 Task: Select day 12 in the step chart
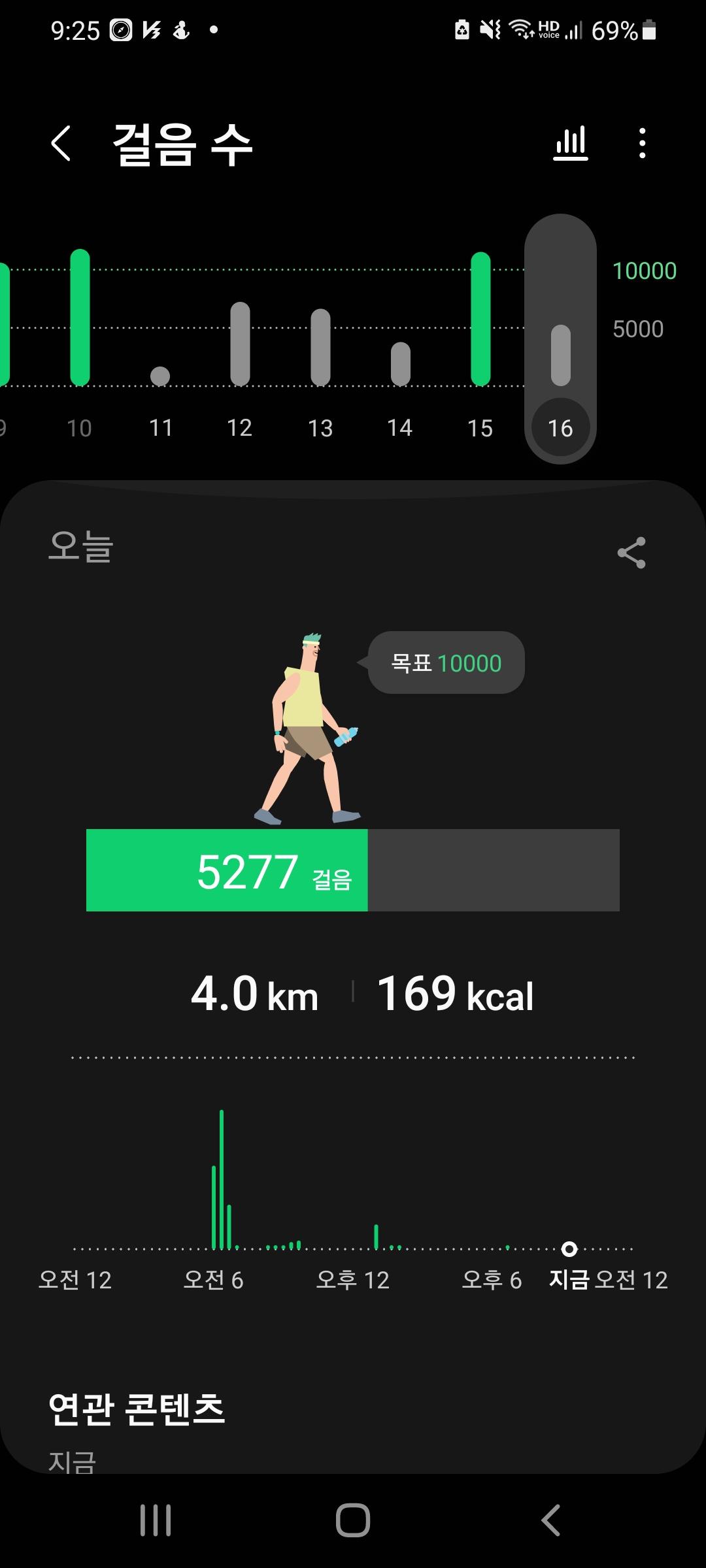(x=240, y=344)
